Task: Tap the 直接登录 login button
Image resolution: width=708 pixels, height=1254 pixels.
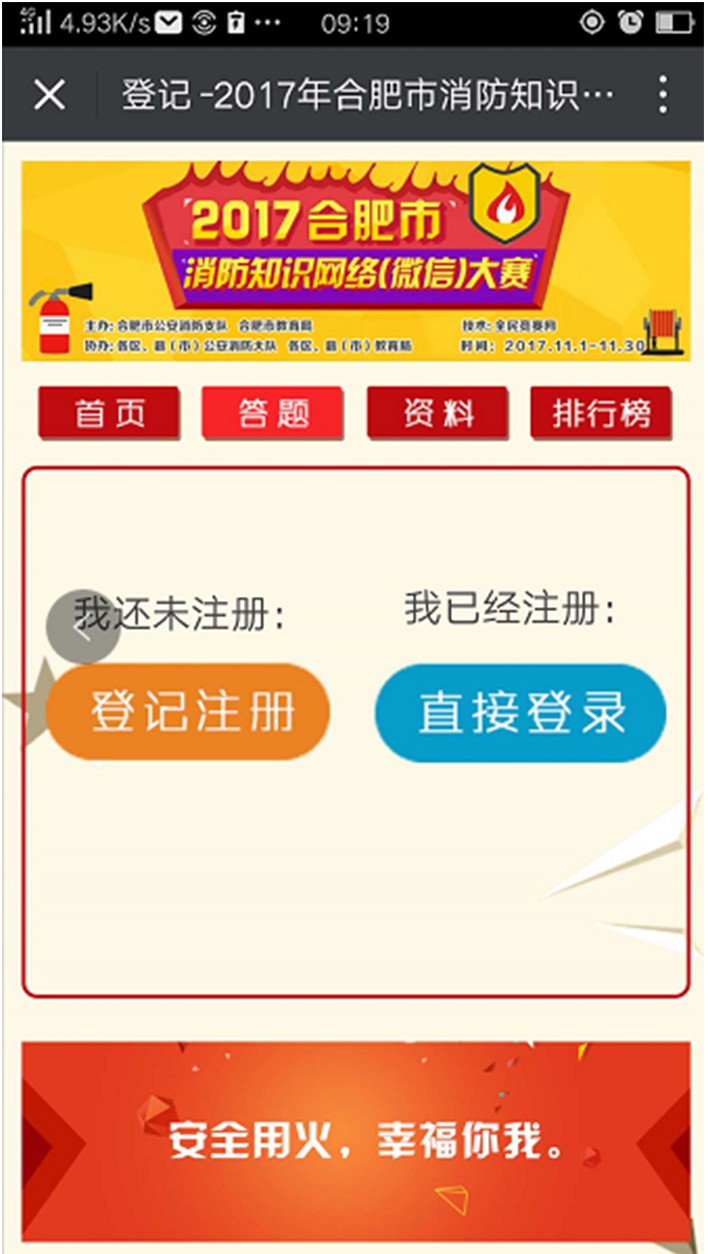Action: coord(521,713)
